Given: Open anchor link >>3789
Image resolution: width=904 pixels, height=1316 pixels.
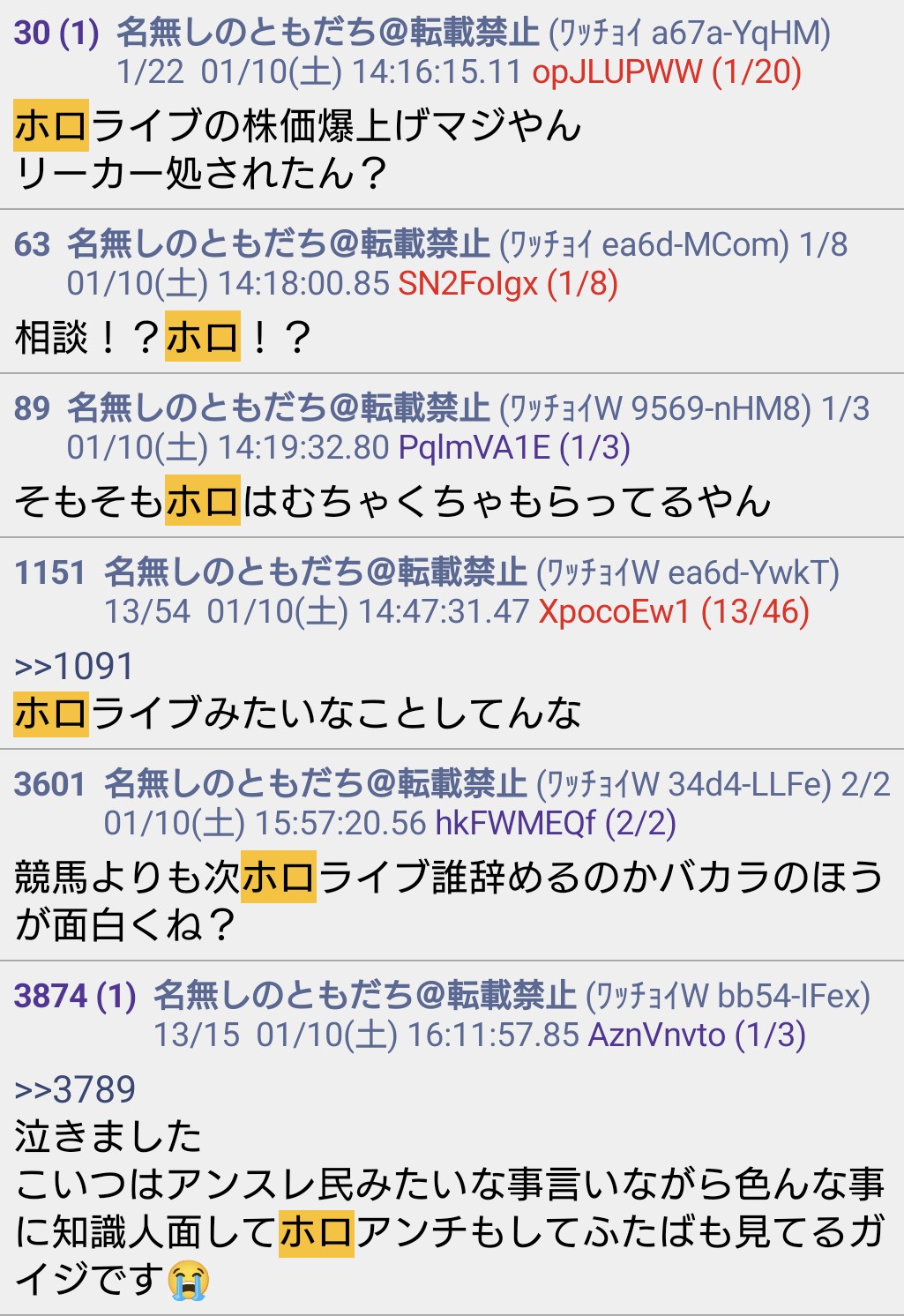Looking at the screenshot, I should [x=75, y=1089].
